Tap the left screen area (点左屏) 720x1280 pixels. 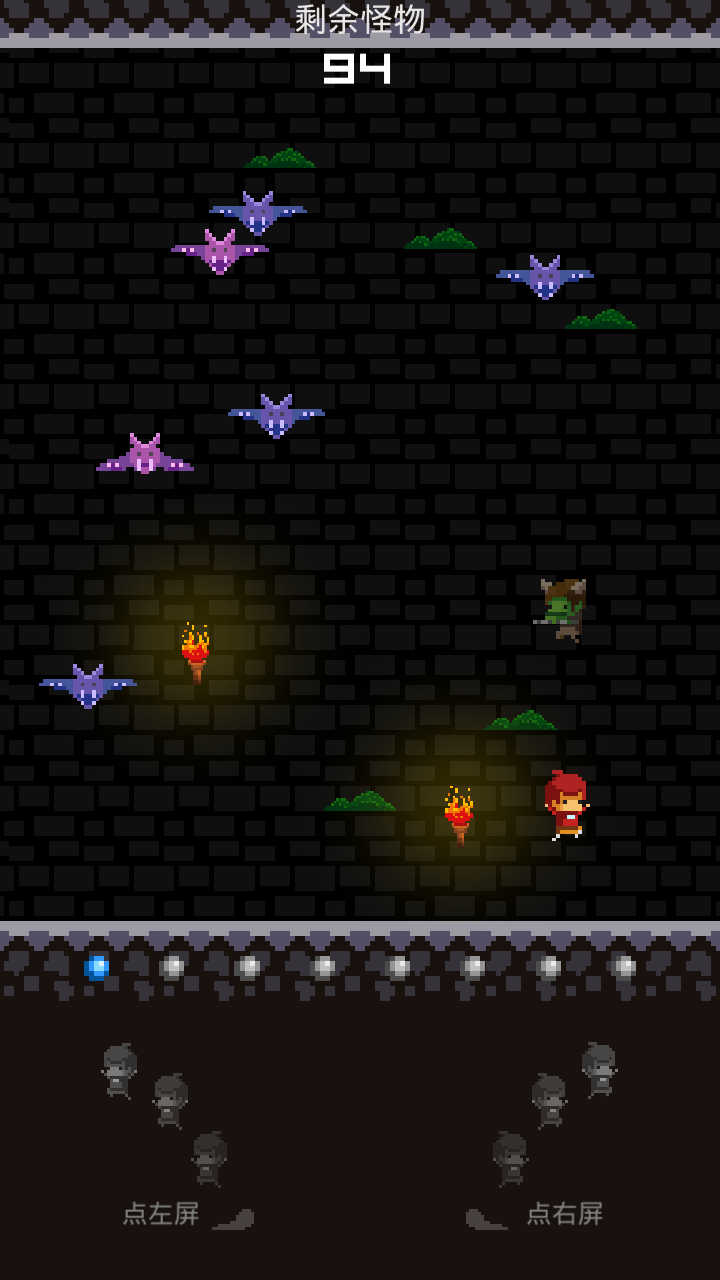click(x=161, y=1213)
